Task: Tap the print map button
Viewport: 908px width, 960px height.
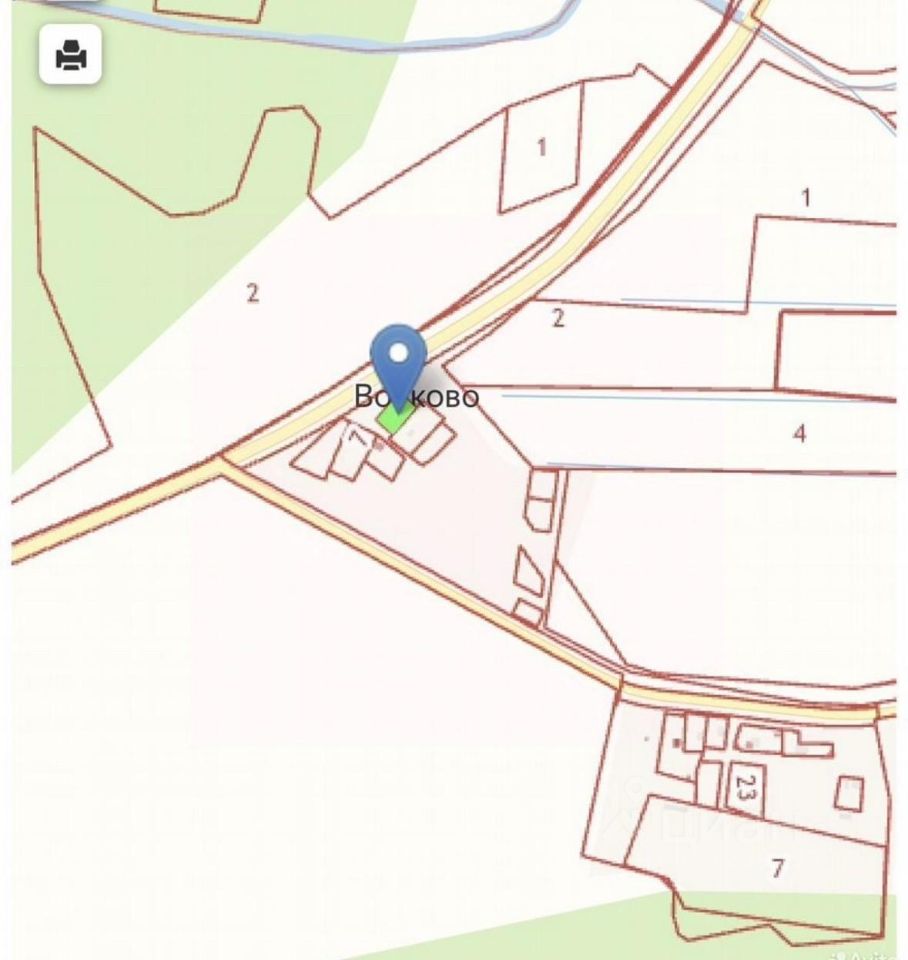Action: (x=70, y=54)
